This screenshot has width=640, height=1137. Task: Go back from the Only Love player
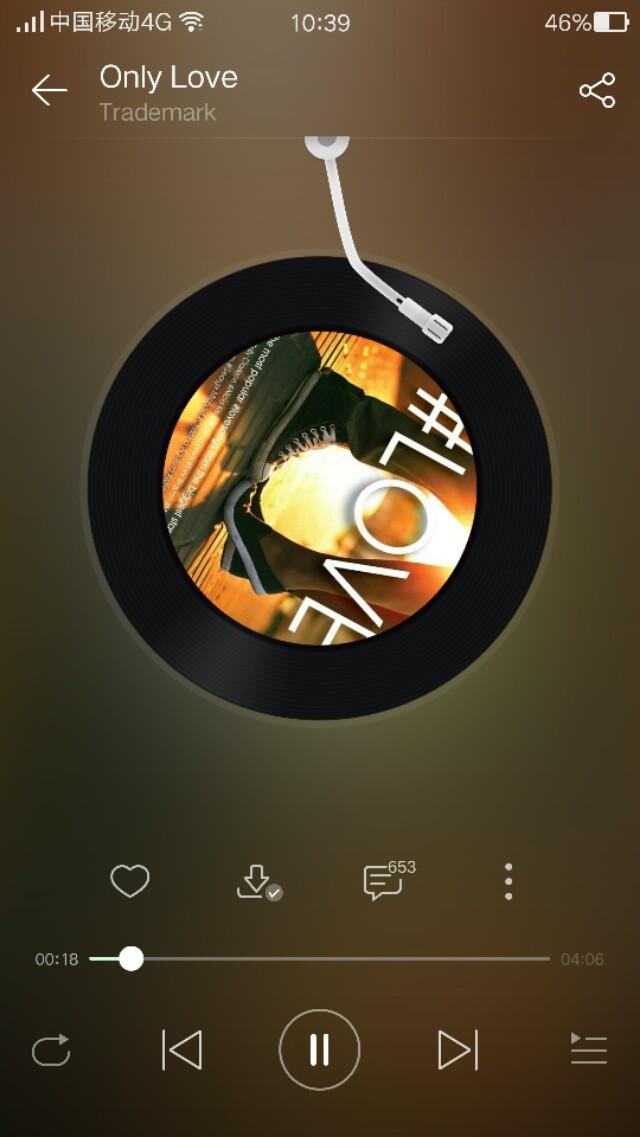[x=48, y=91]
